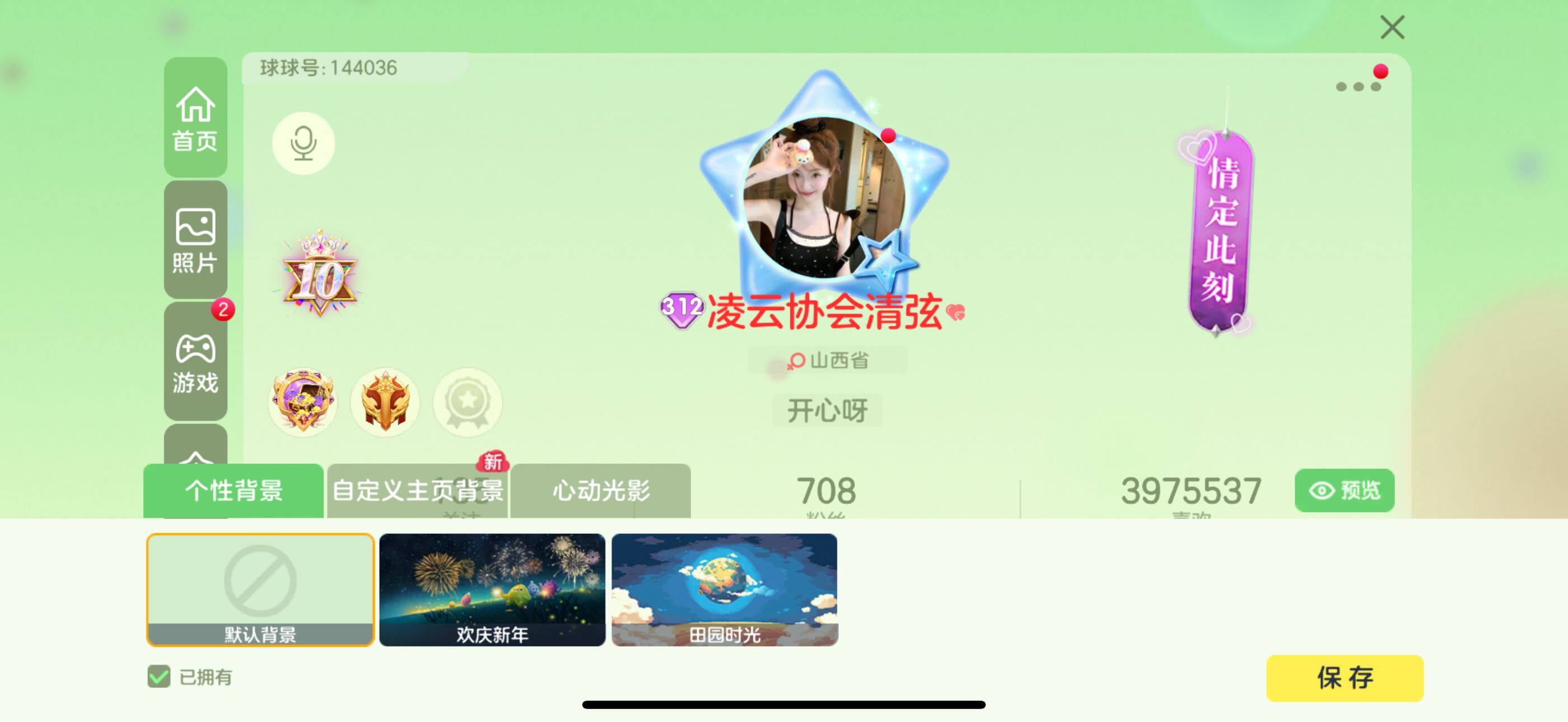The height and width of the screenshot is (722, 1568).
Task: Choose the 田园时光 background
Action: (x=724, y=589)
